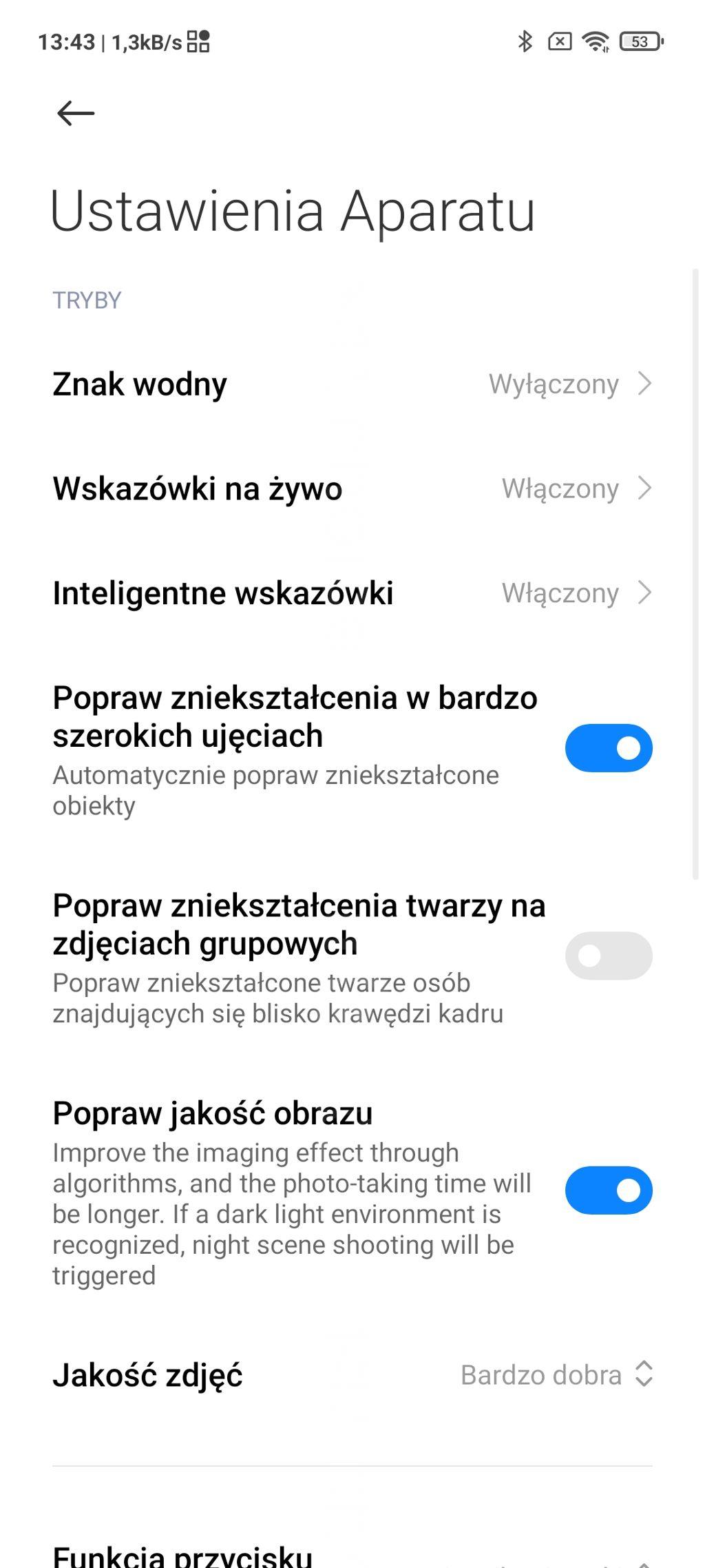This screenshot has width=705, height=1568.
Task: Turn off Popraw jakość obrazu switch
Action: point(608,1190)
